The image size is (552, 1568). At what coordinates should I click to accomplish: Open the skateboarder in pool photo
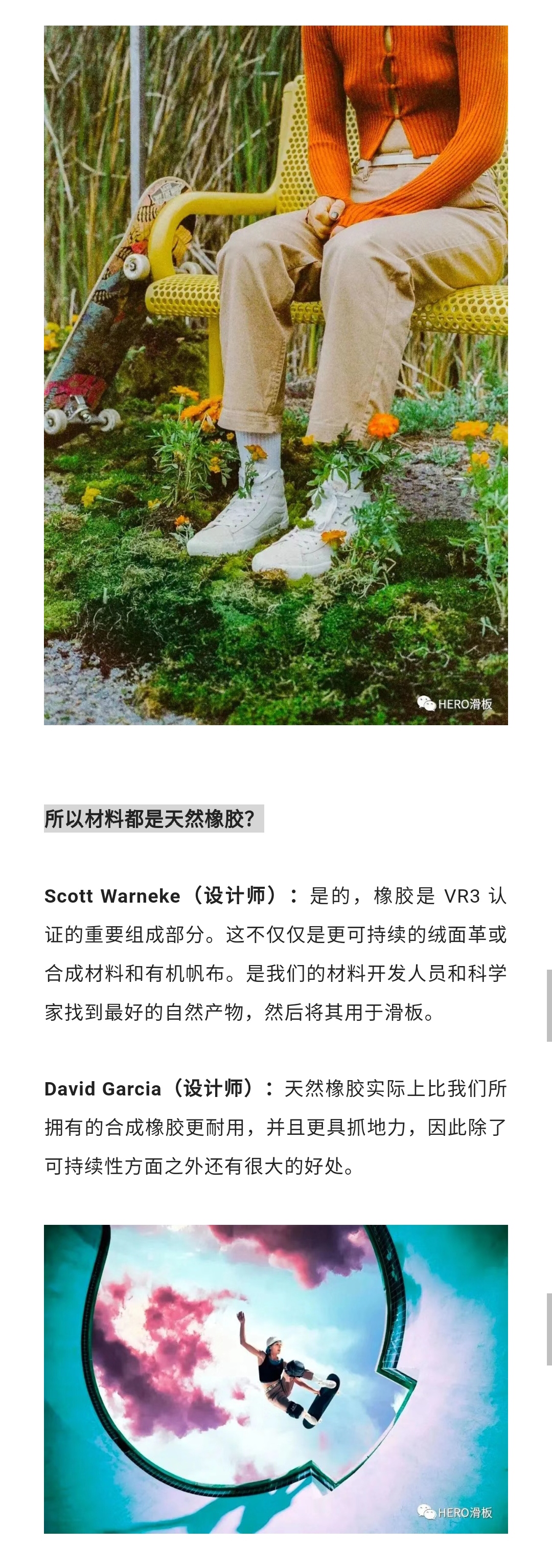(275, 1378)
